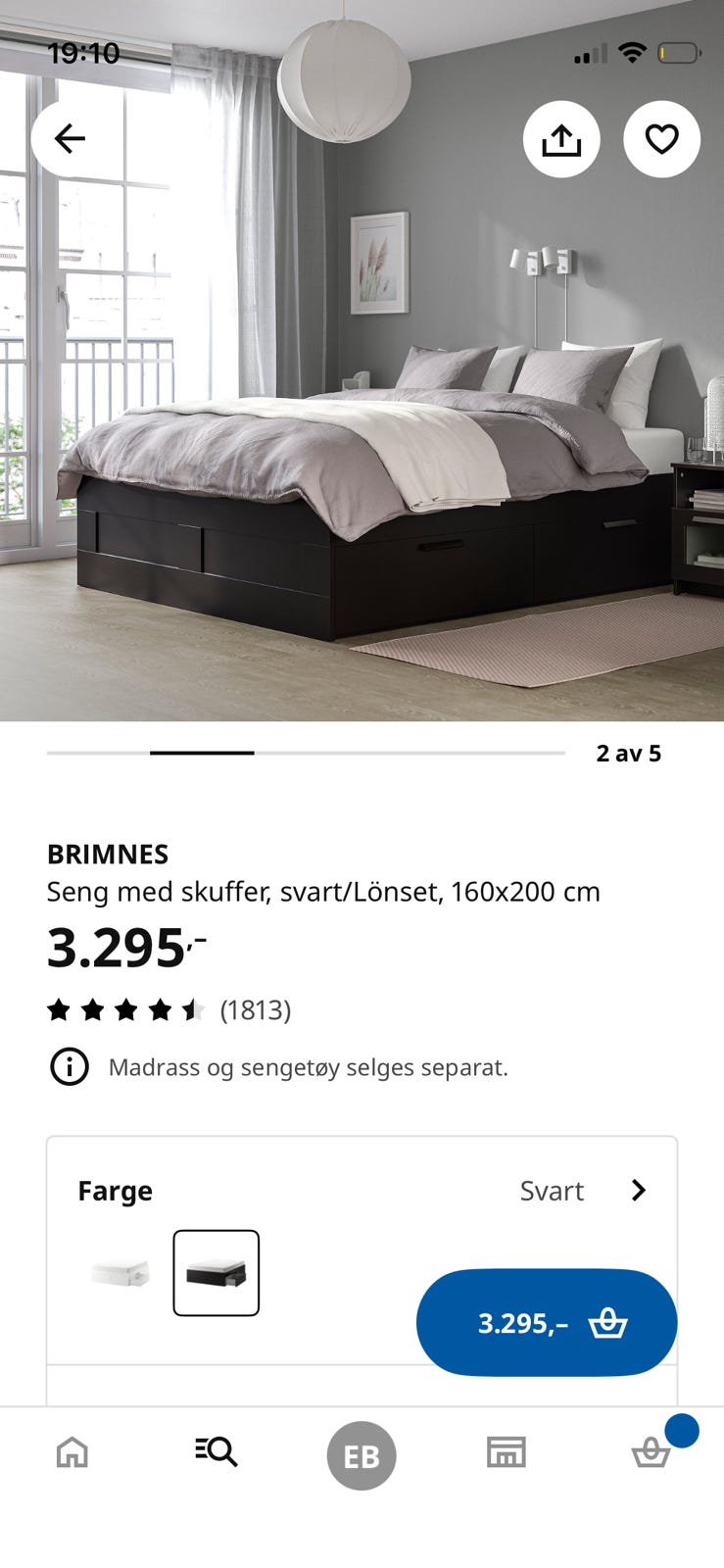The height and width of the screenshot is (1568, 724).
Task: Tap the image counter showing 2 av 5
Action: (x=628, y=754)
